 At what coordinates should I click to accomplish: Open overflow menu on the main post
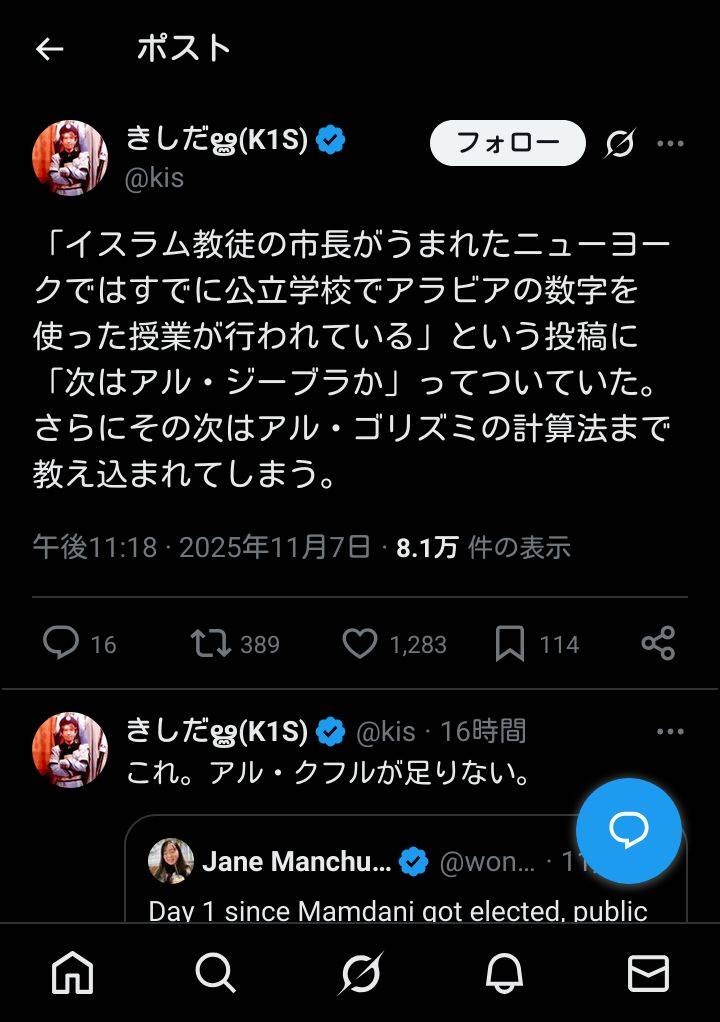670,144
